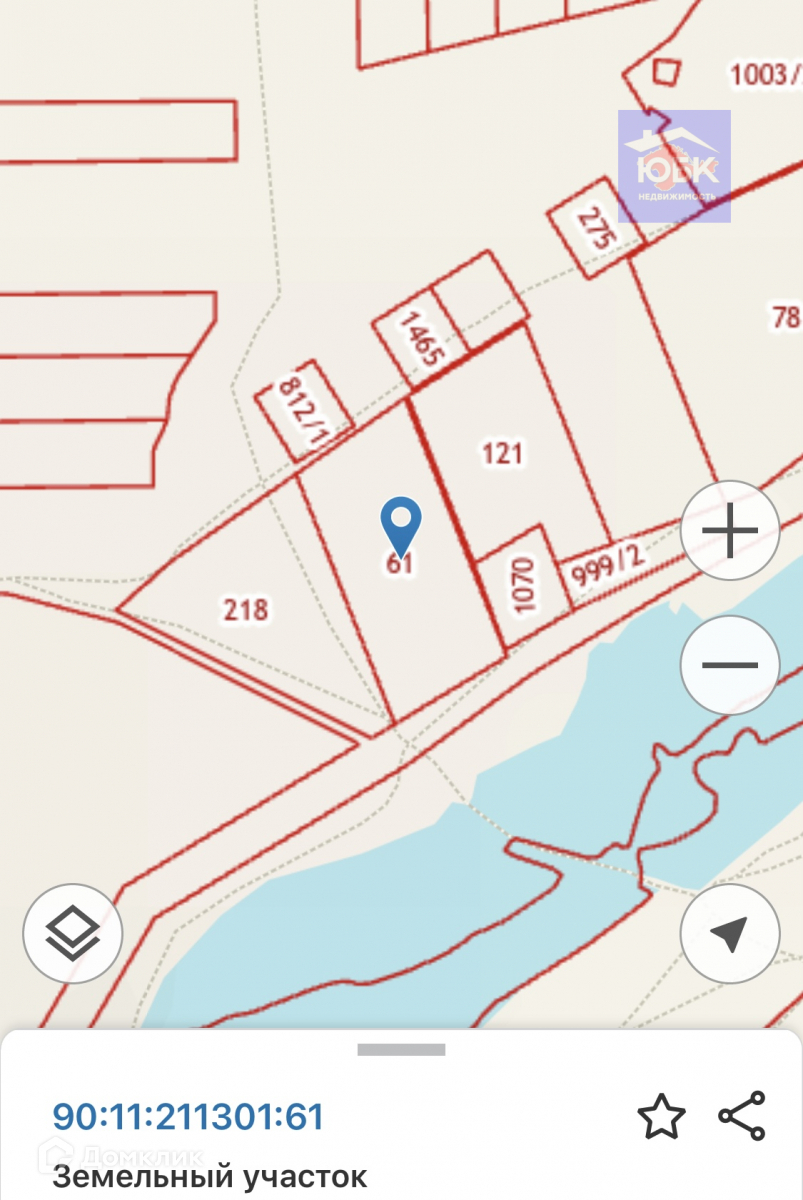Screen dimensions: 803x1200
Task: Zoom out on the map
Action: point(730,665)
